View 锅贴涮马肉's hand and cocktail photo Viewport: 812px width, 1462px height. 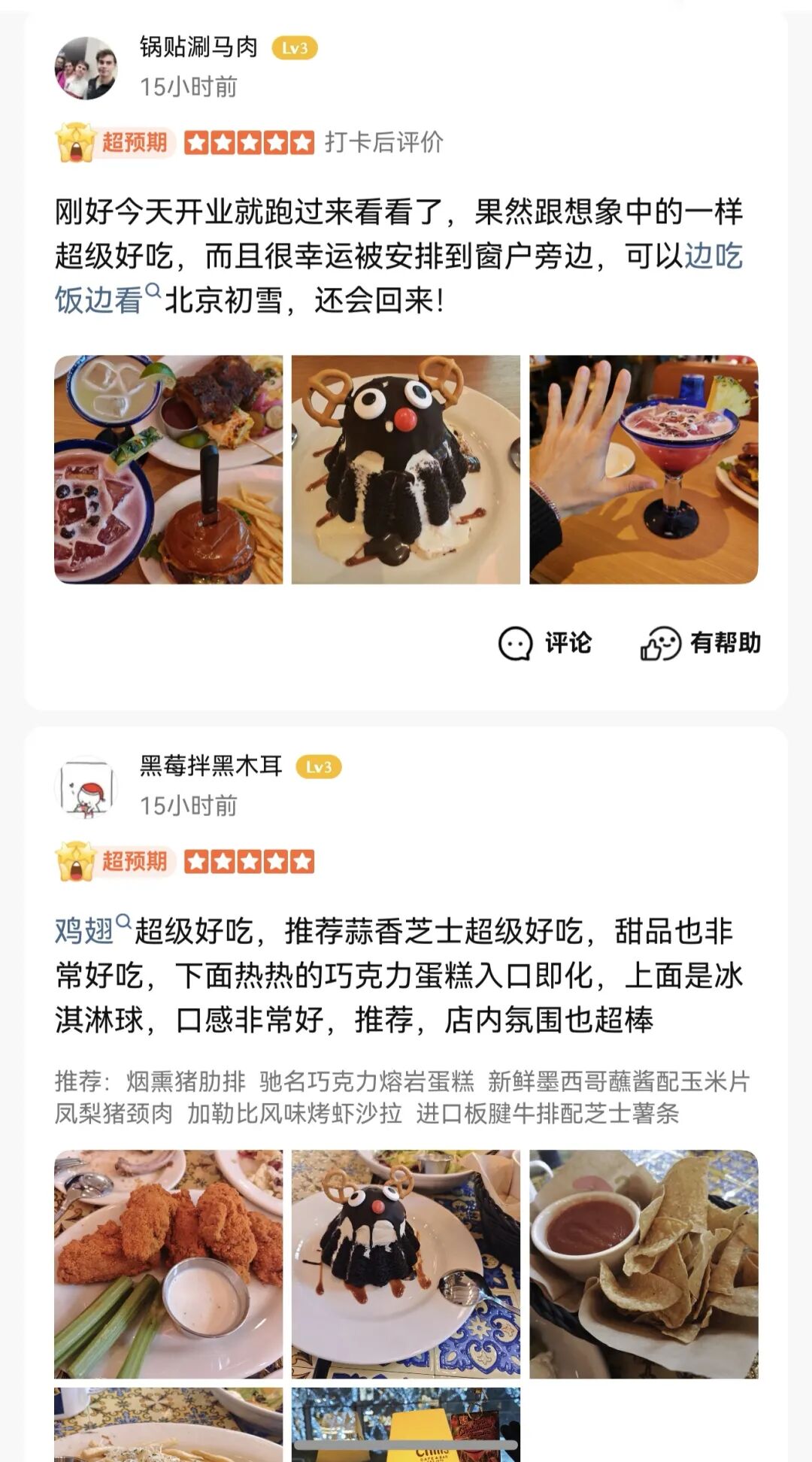tap(644, 469)
